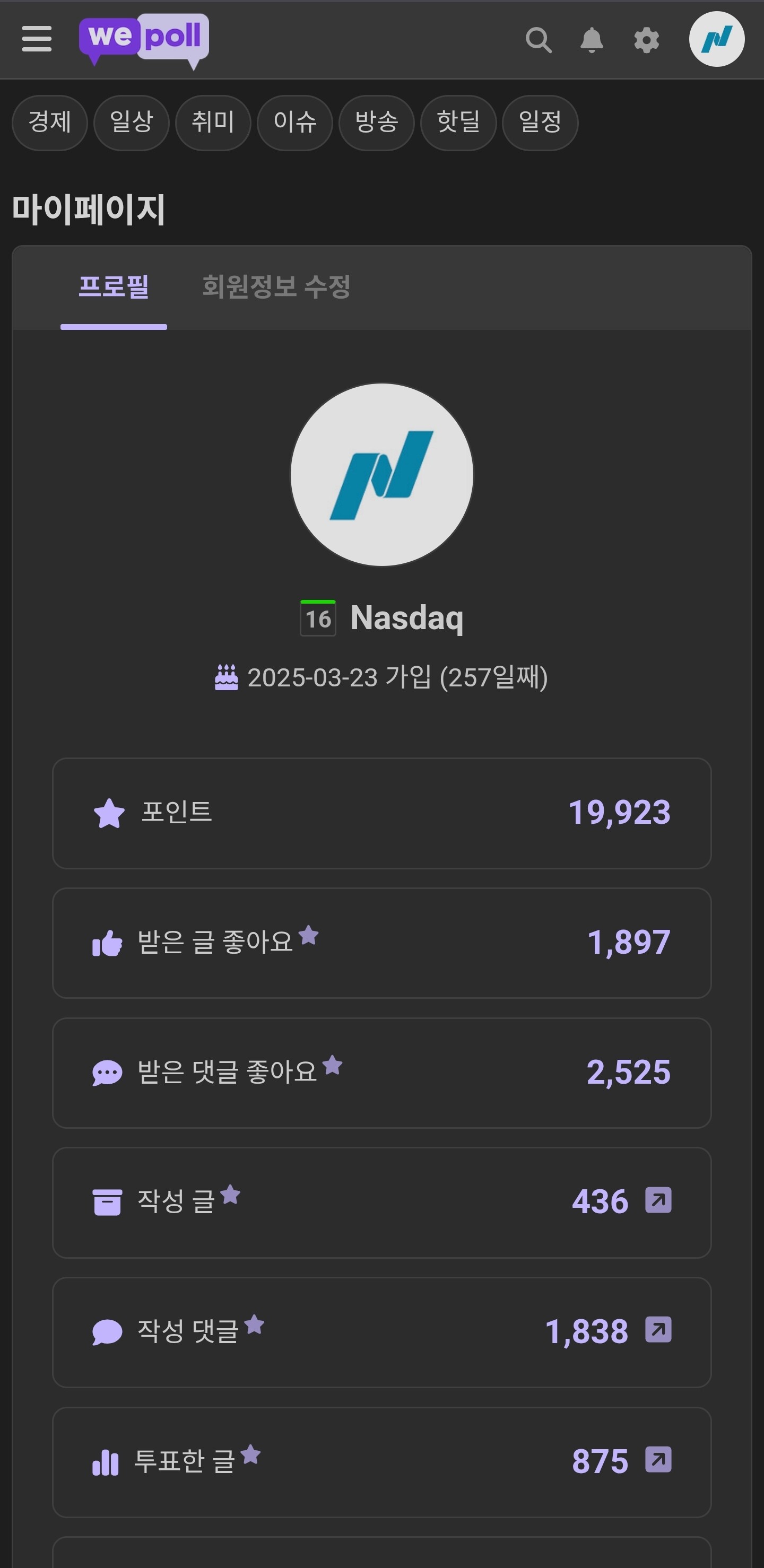The image size is (764, 1568).
Task: Tap the profile avatar in the header
Action: tap(717, 39)
